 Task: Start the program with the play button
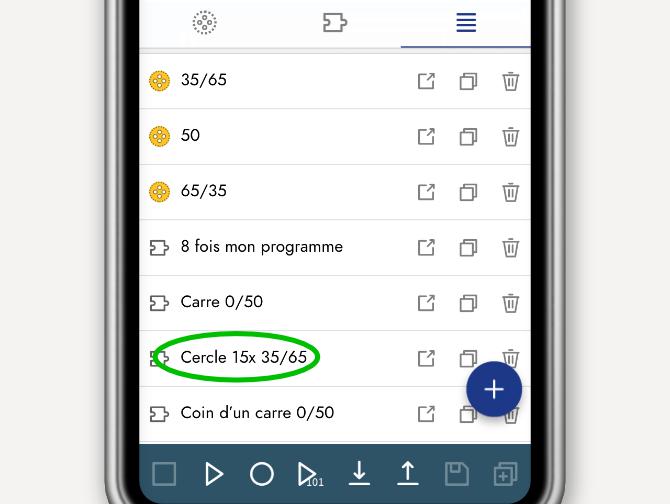coord(214,473)
